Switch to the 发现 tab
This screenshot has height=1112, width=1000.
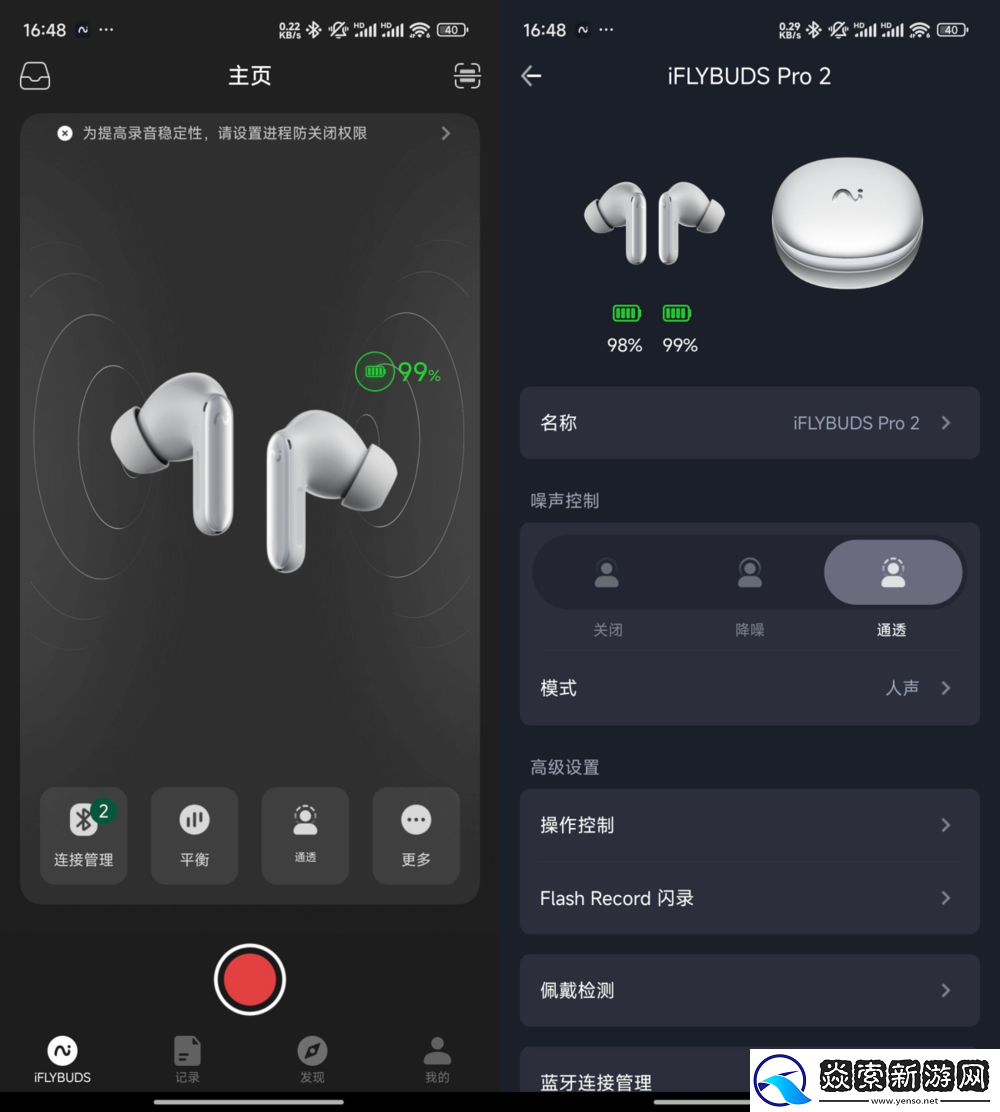tap(312, 1059)
